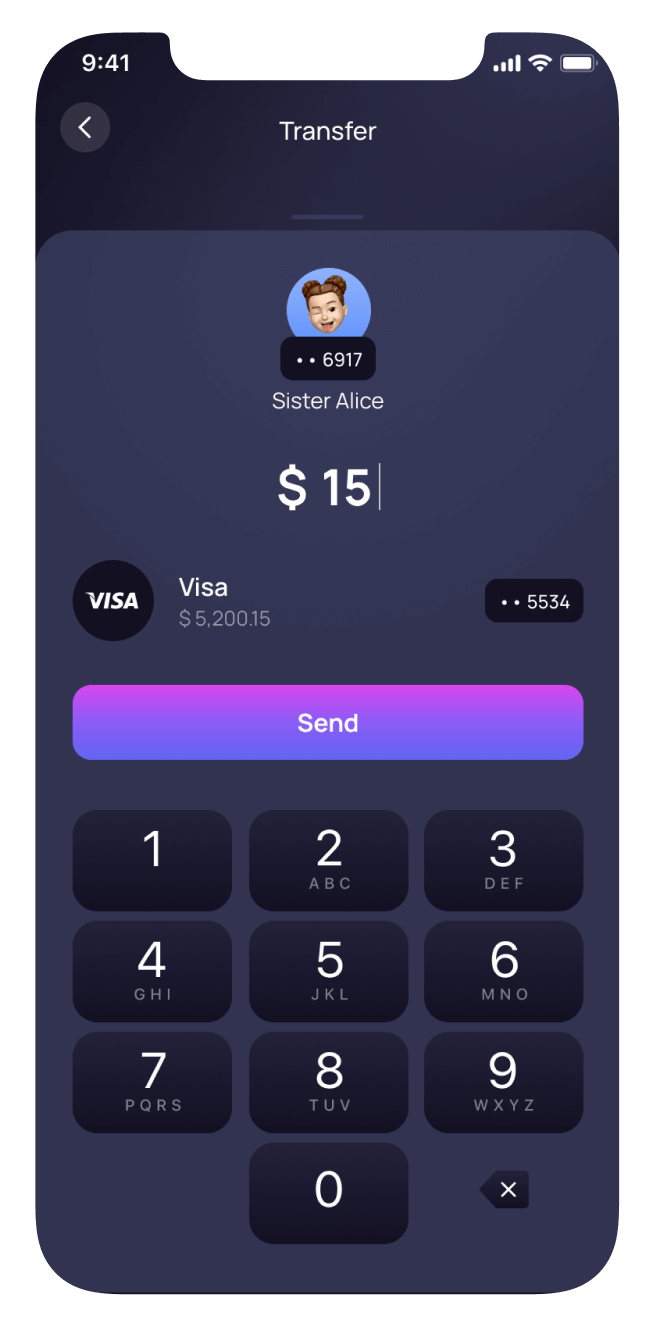Image resolution: width=656 pixels, height=1326 pixels.
Task: Select the Visa card row
Action: [328, 601]
